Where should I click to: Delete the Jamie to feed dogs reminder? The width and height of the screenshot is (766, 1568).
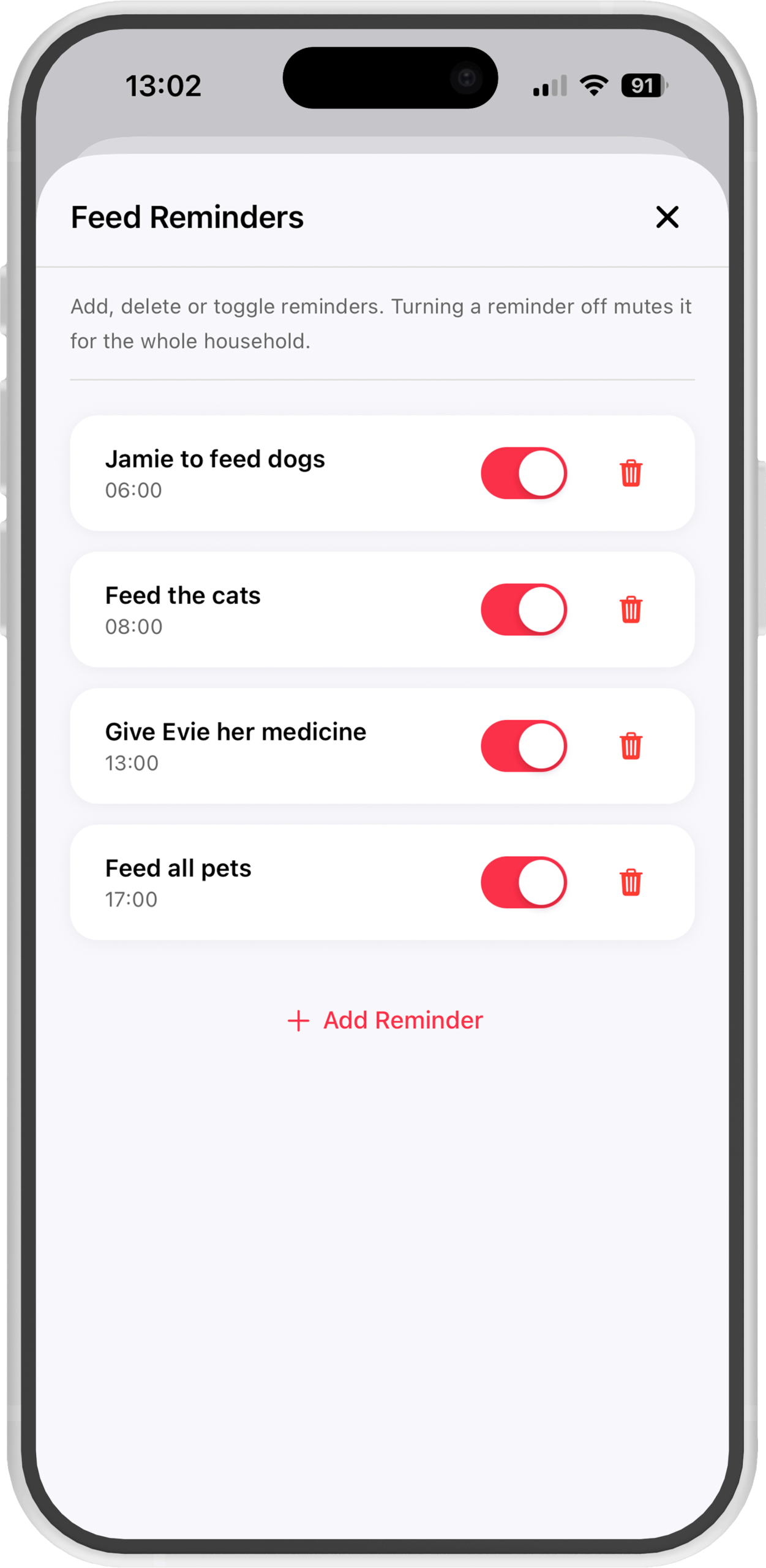coord(631,473)
